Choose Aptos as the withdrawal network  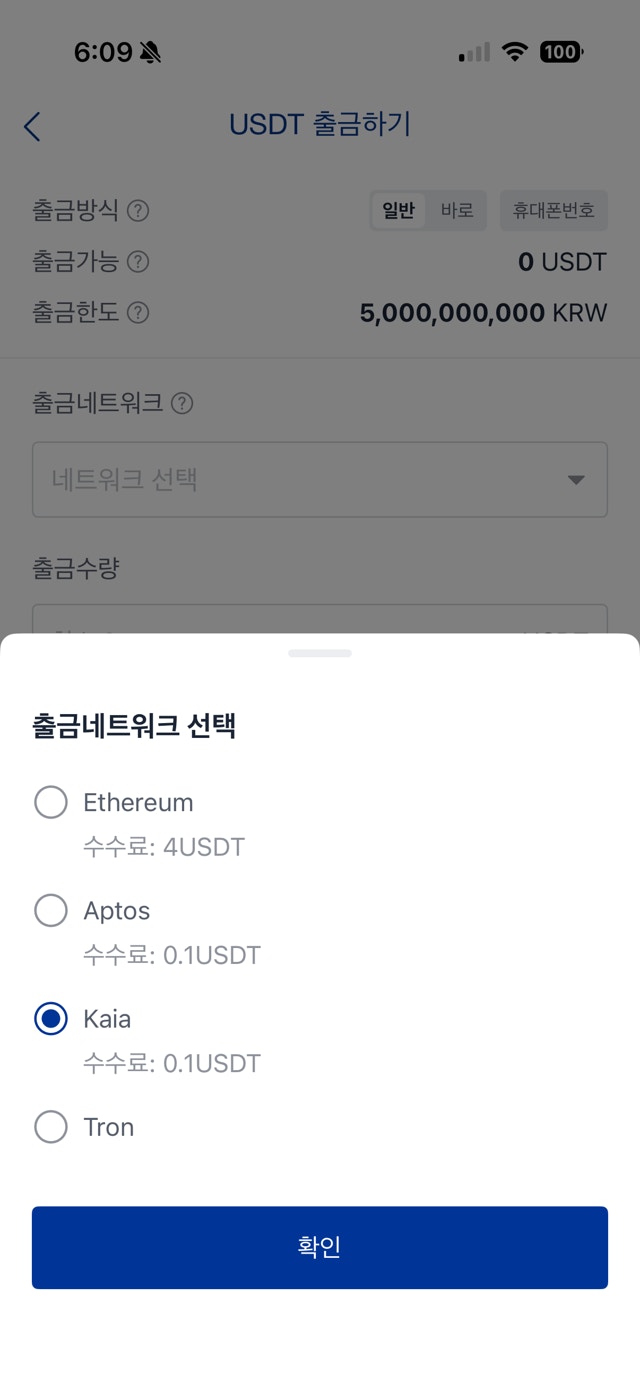[51, 911]
